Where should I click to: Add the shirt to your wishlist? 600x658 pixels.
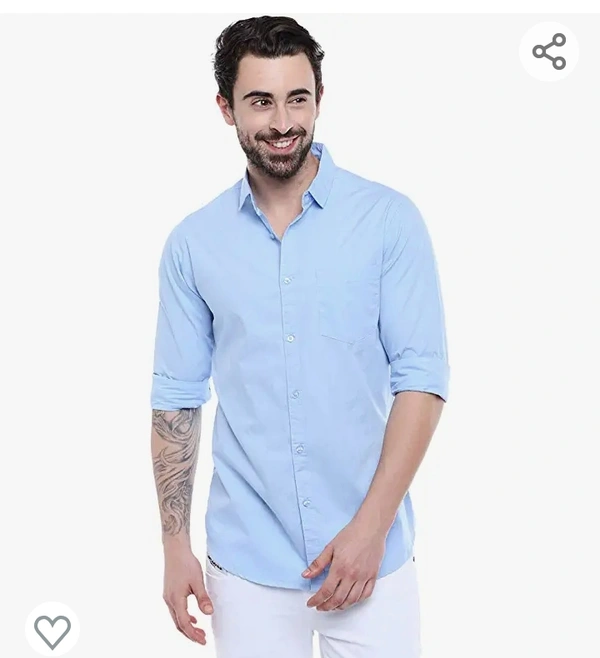click(52, 630)
